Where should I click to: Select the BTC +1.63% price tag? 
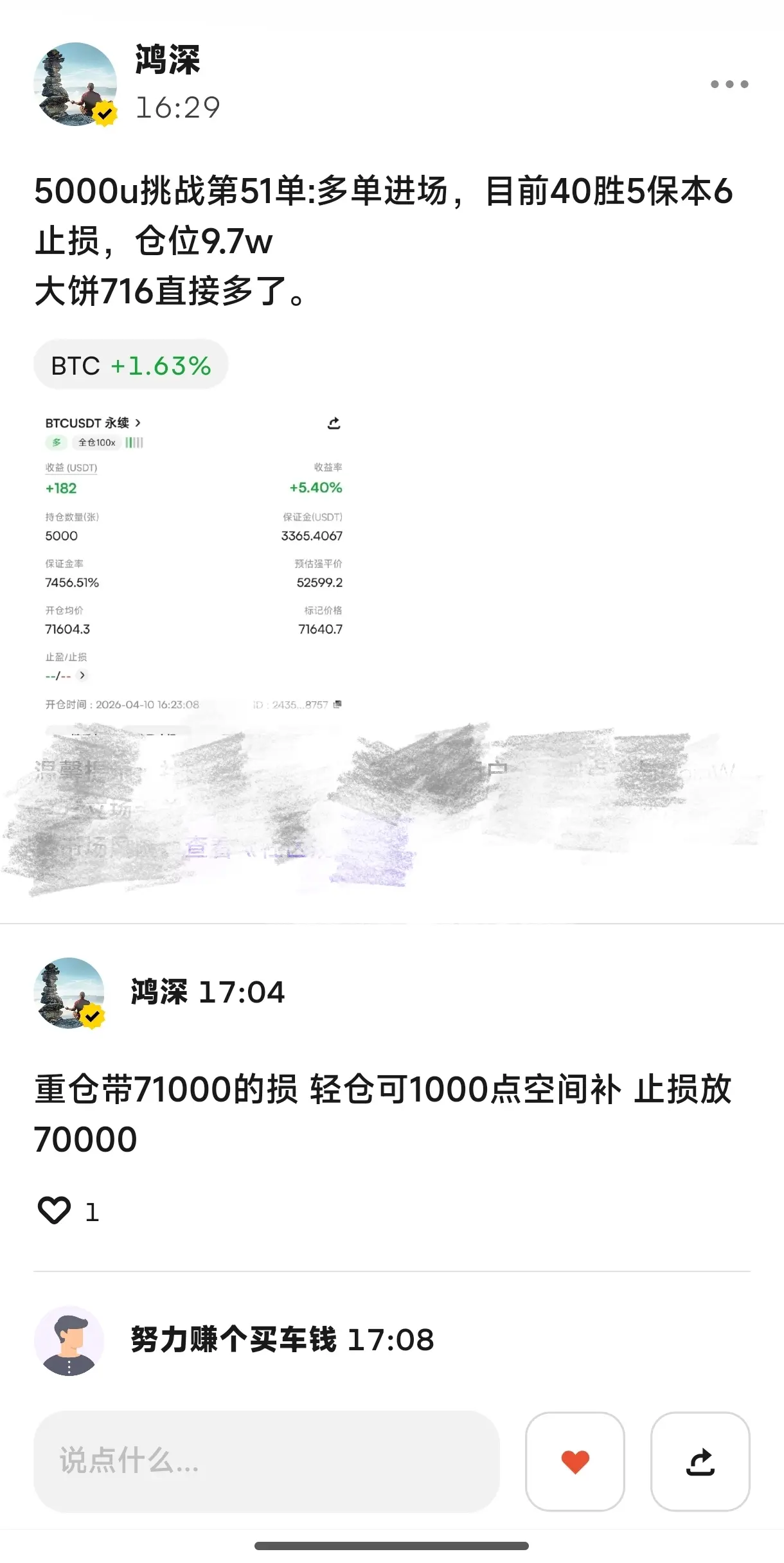point(130,364)
